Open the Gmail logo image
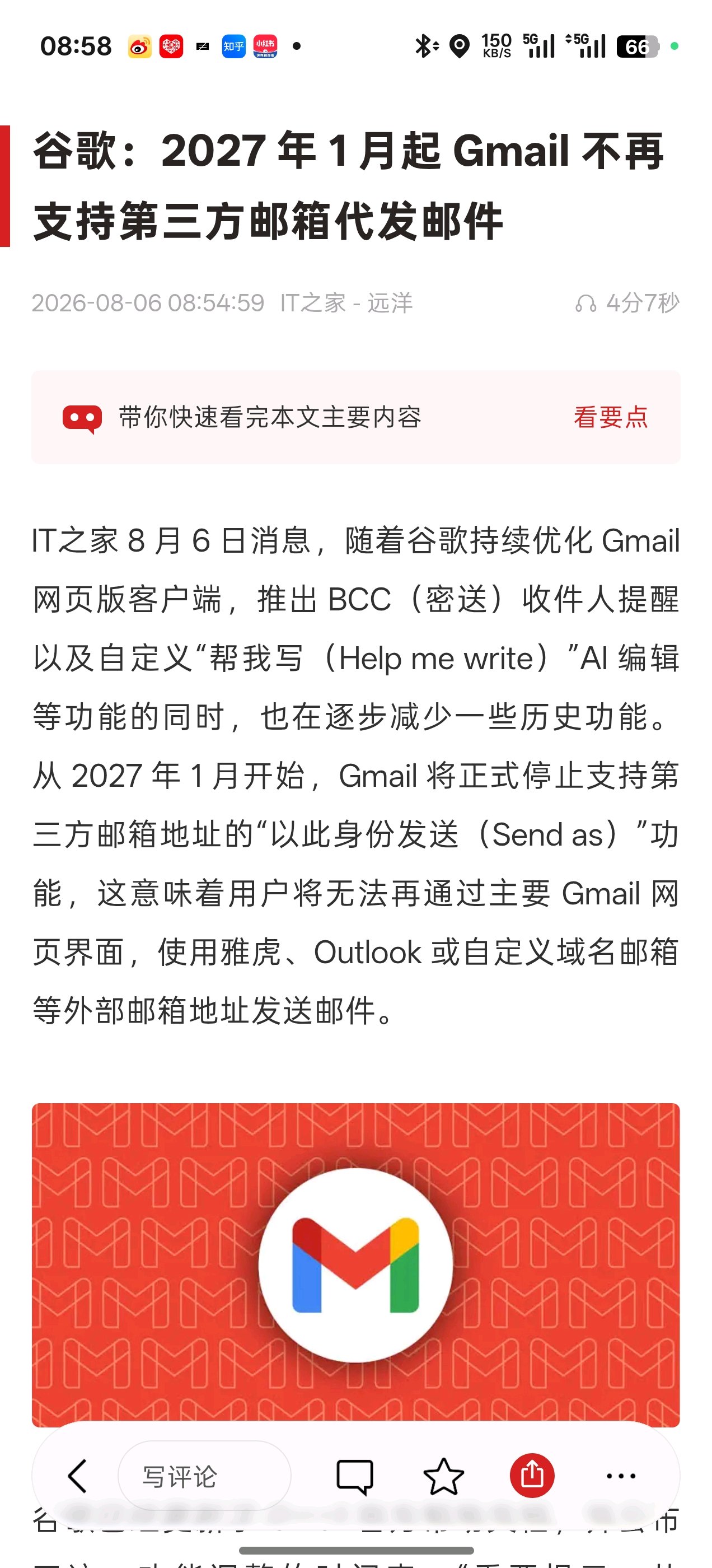Image resolution: width=712 pixels, height=1568 pixels. (355, 1265)
